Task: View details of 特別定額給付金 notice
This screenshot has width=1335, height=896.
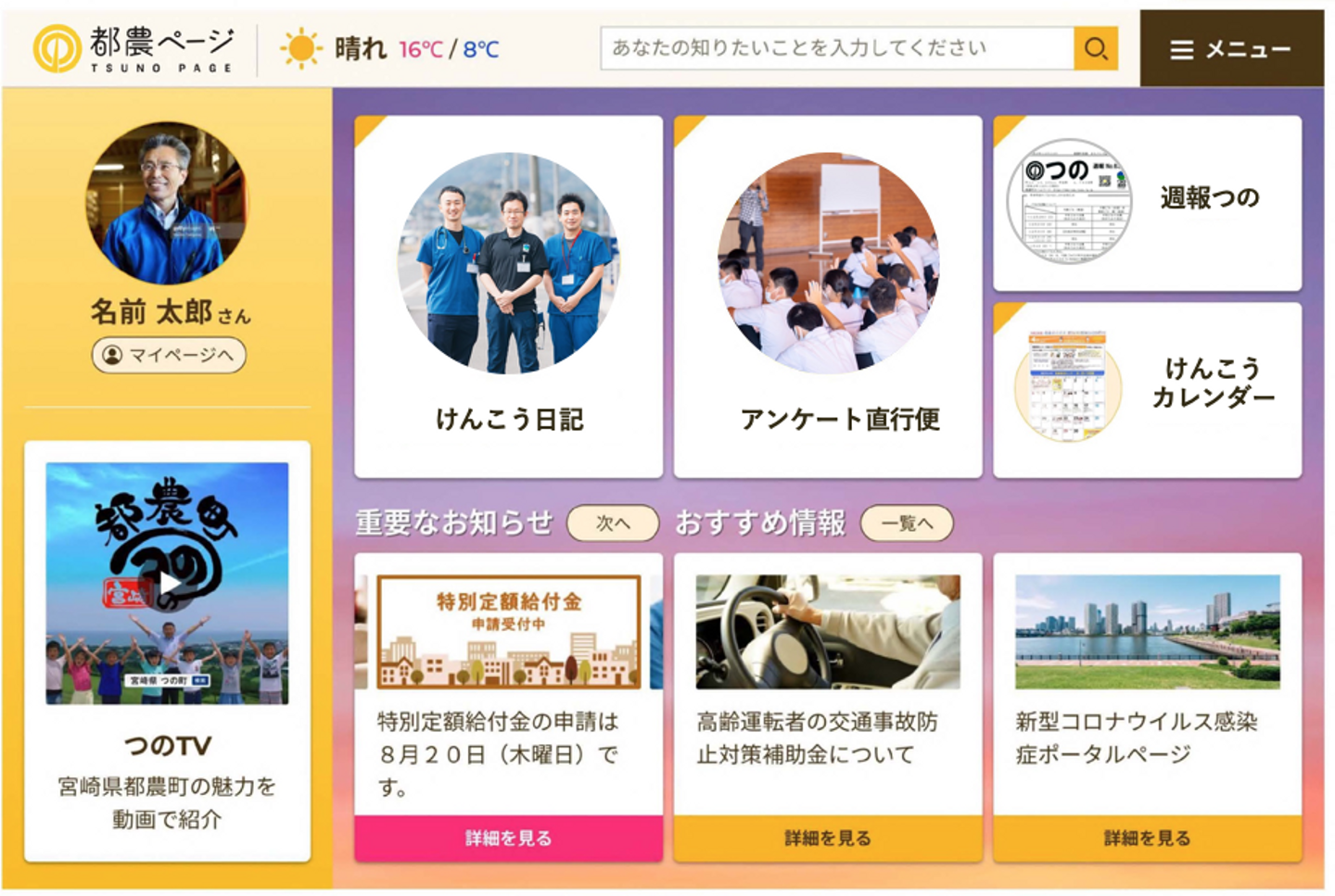Action: pyautogui.click(x=508, y=838)
